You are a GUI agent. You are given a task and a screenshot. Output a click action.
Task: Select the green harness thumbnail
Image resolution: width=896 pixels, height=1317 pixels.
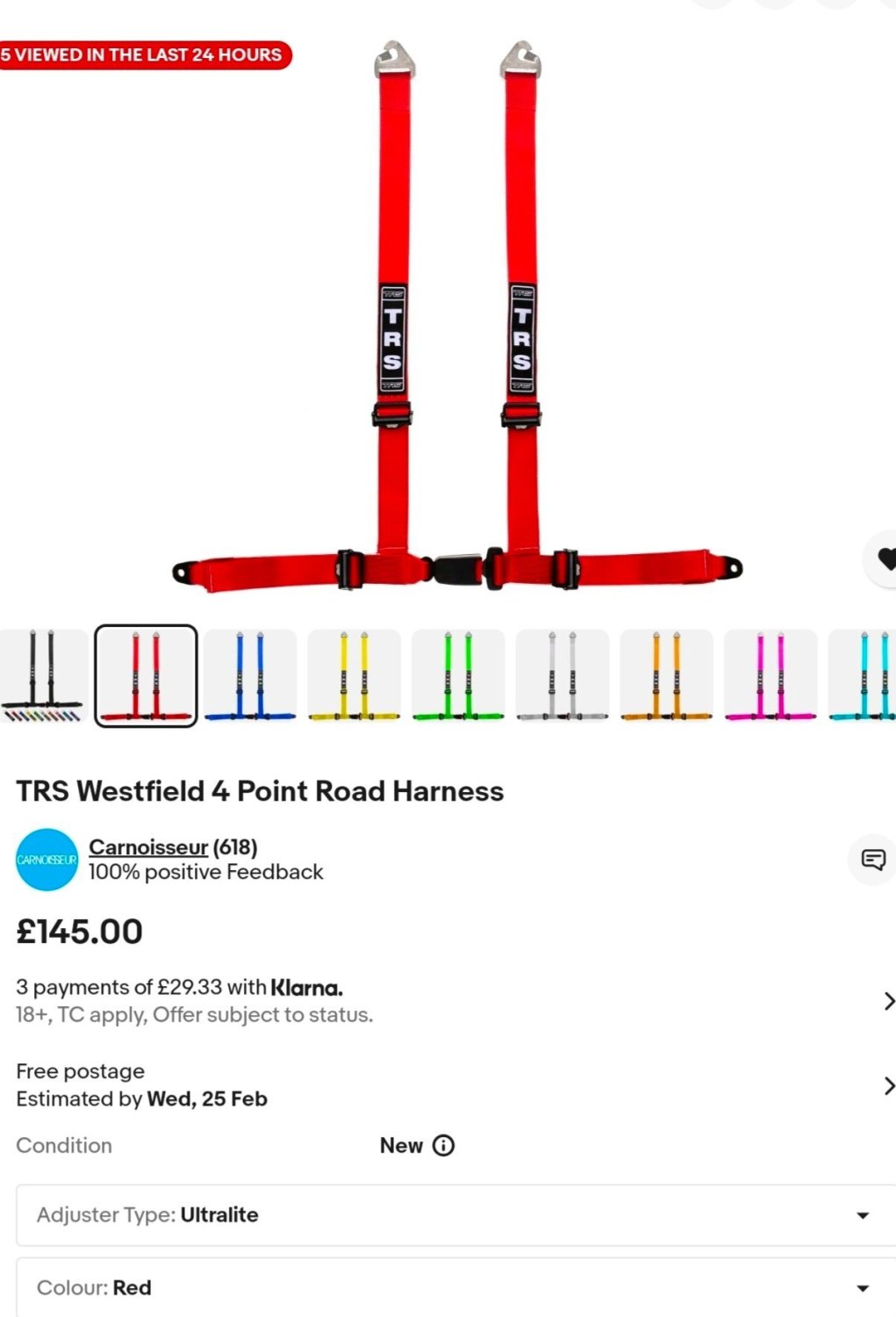[457, 675]
